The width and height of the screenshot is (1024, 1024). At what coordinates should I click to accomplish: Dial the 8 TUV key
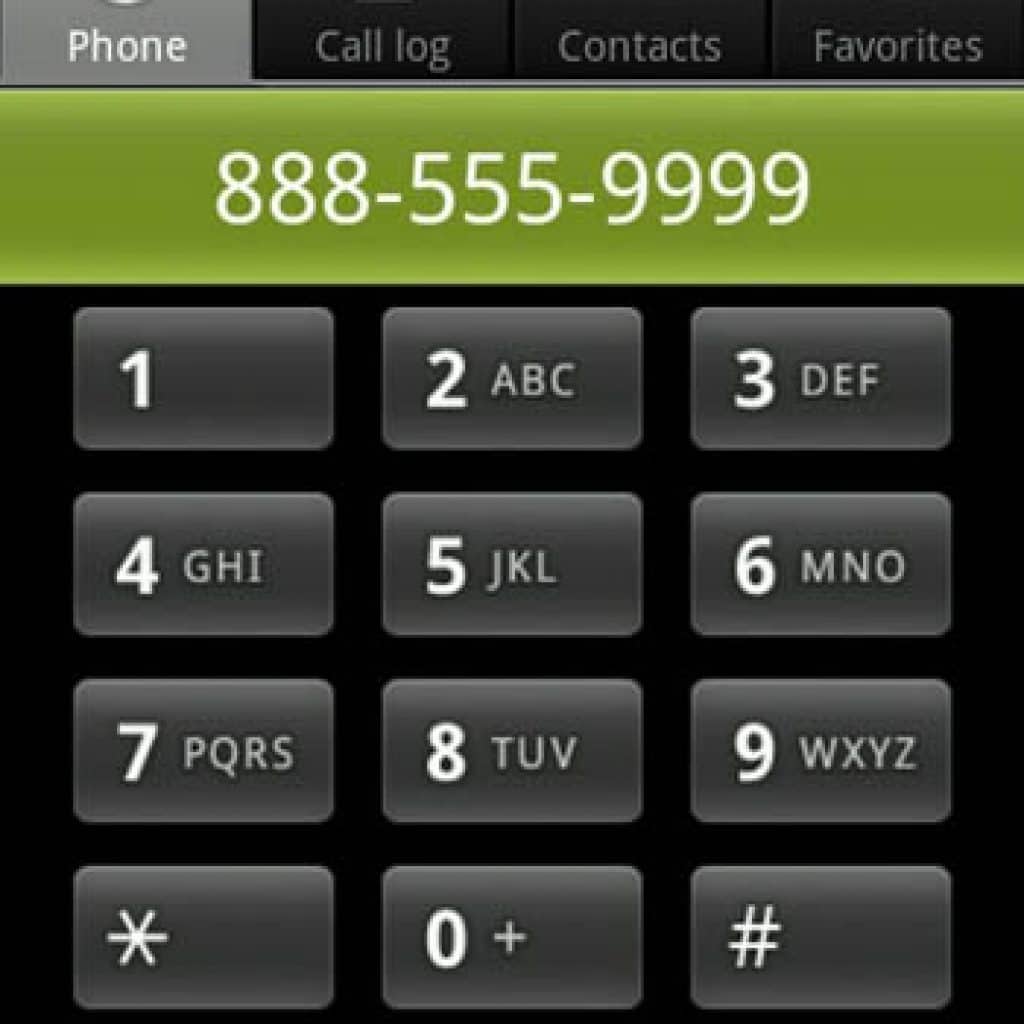pos(512,750)
